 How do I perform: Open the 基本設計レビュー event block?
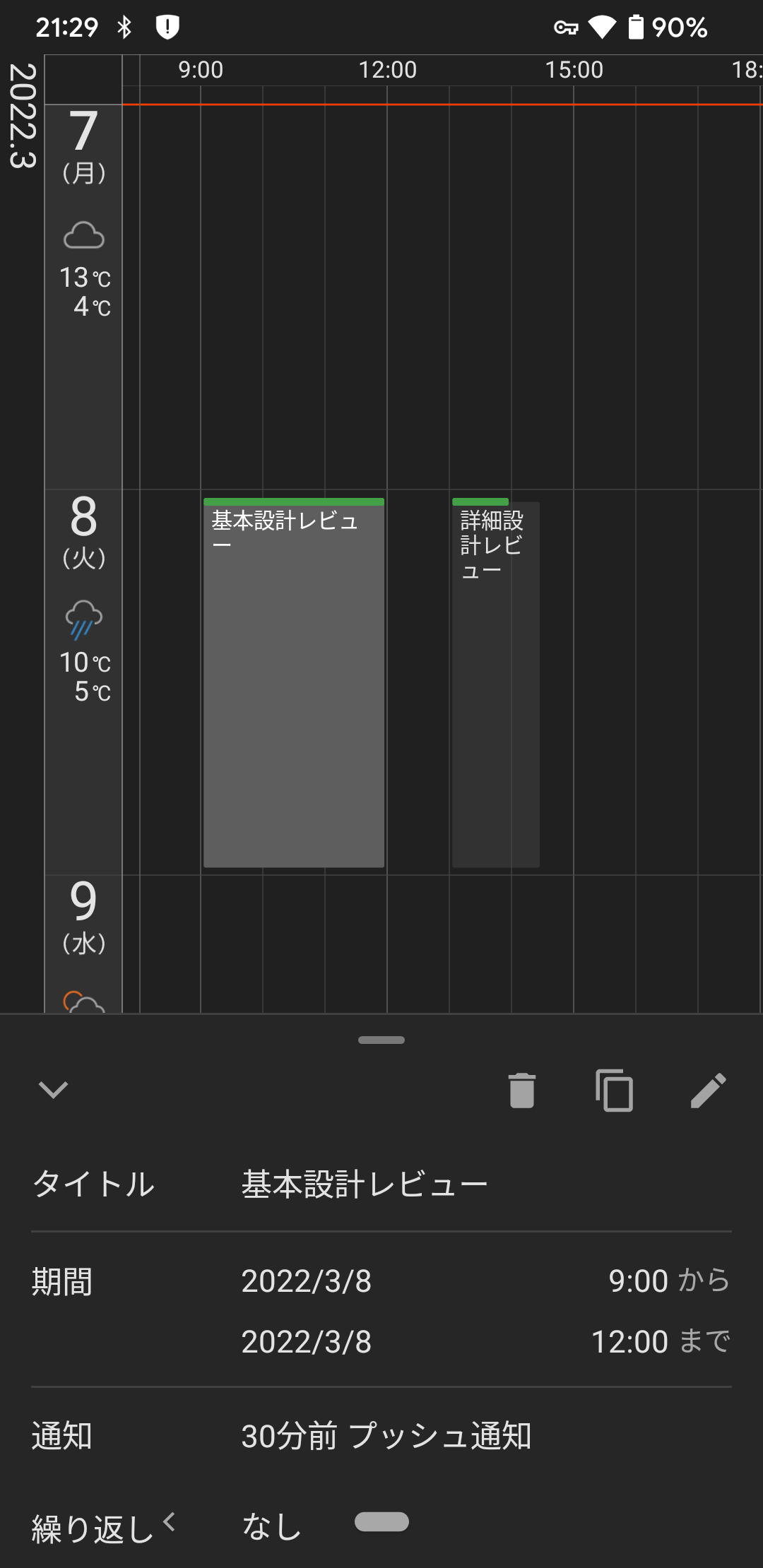click(x=293, y=682)
